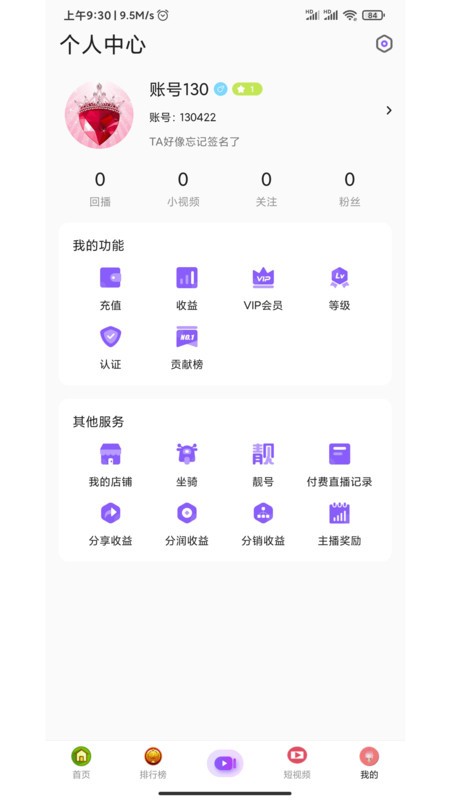
Task: Open 认证 verification
Action: coord(110,348)
